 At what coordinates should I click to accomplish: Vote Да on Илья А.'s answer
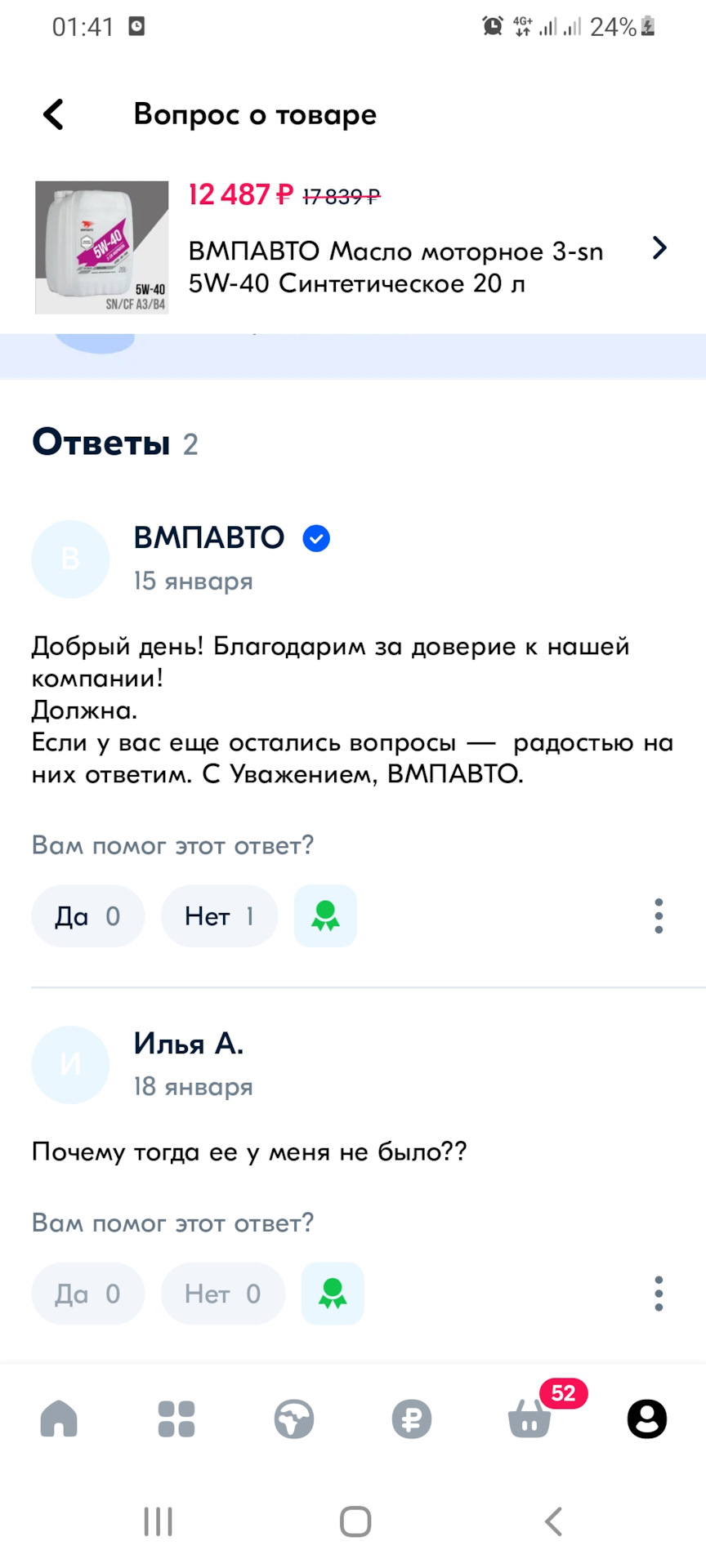click(x=87, y=1294)
